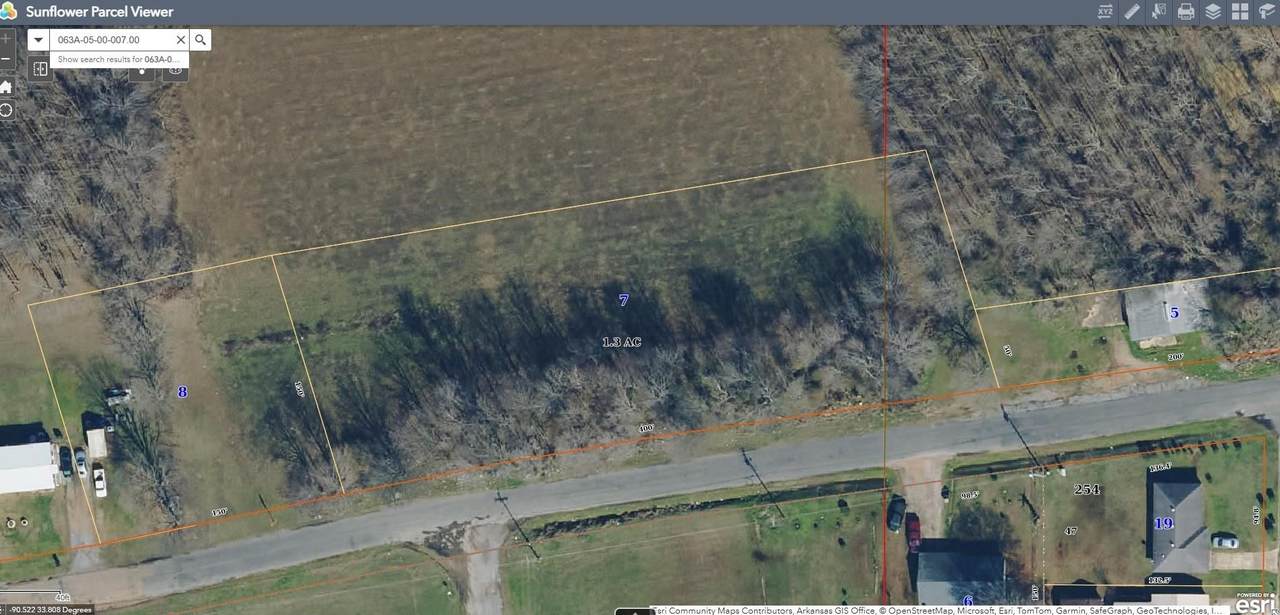This screenshot has width=1280, height=615.
Task: Clear the search text
Action: [181, 40]
